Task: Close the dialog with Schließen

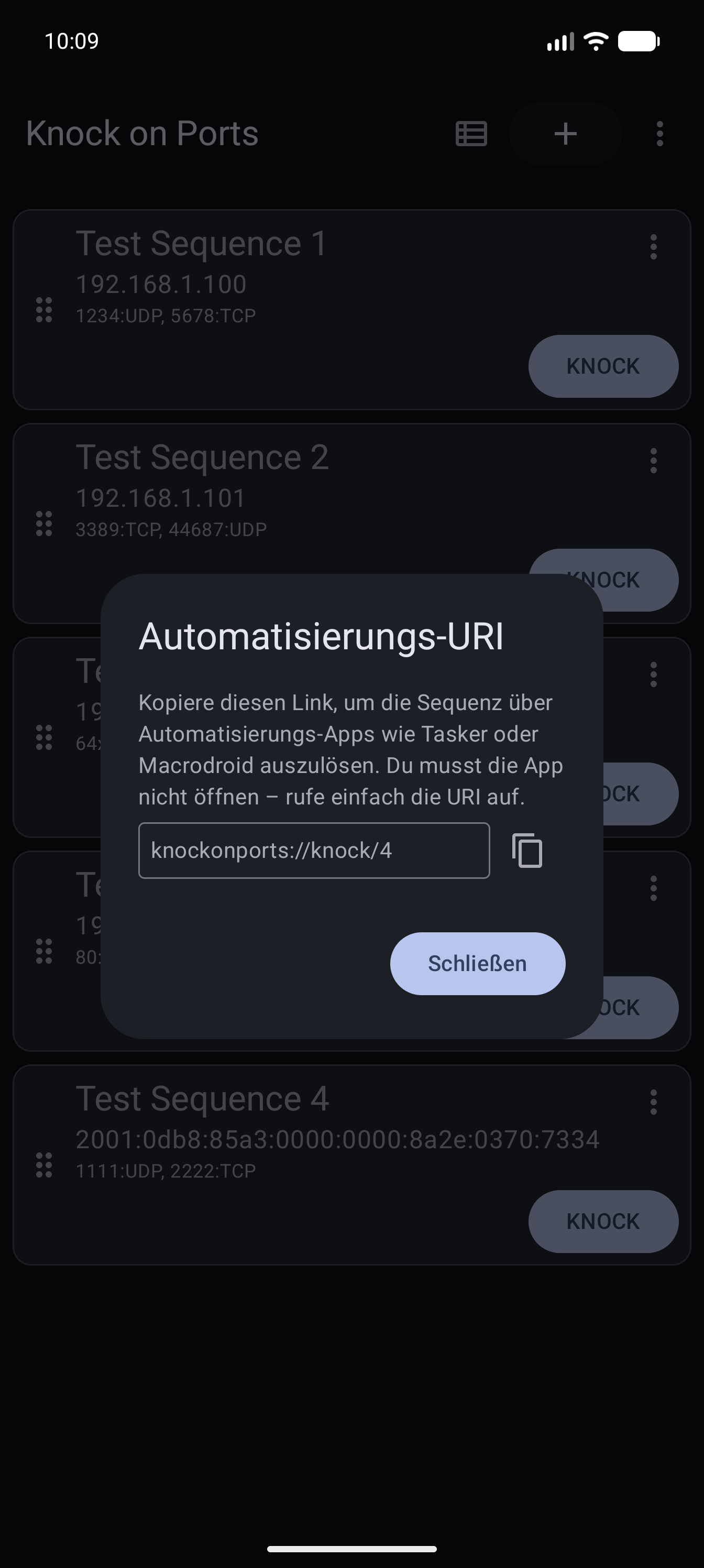Action: [478, 964]
